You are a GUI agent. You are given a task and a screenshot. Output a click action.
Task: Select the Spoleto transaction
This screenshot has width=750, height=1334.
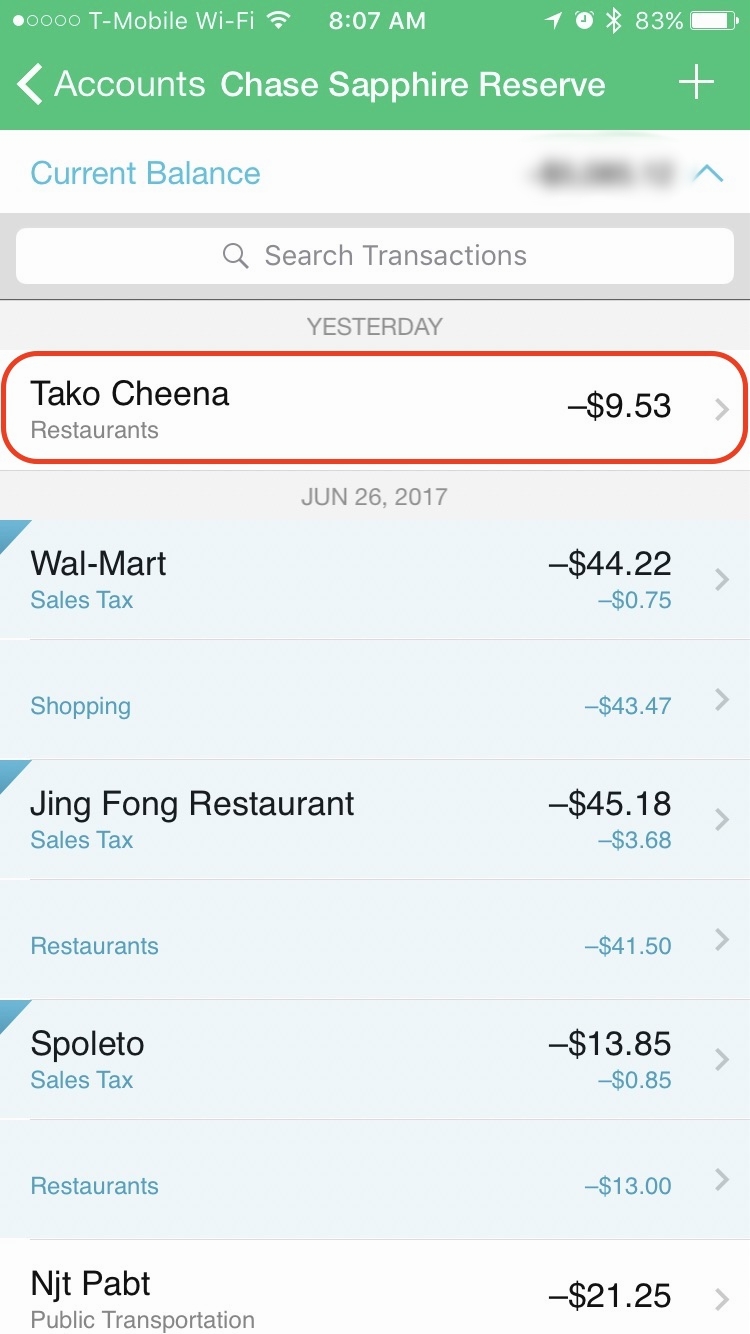(375, 1060)
